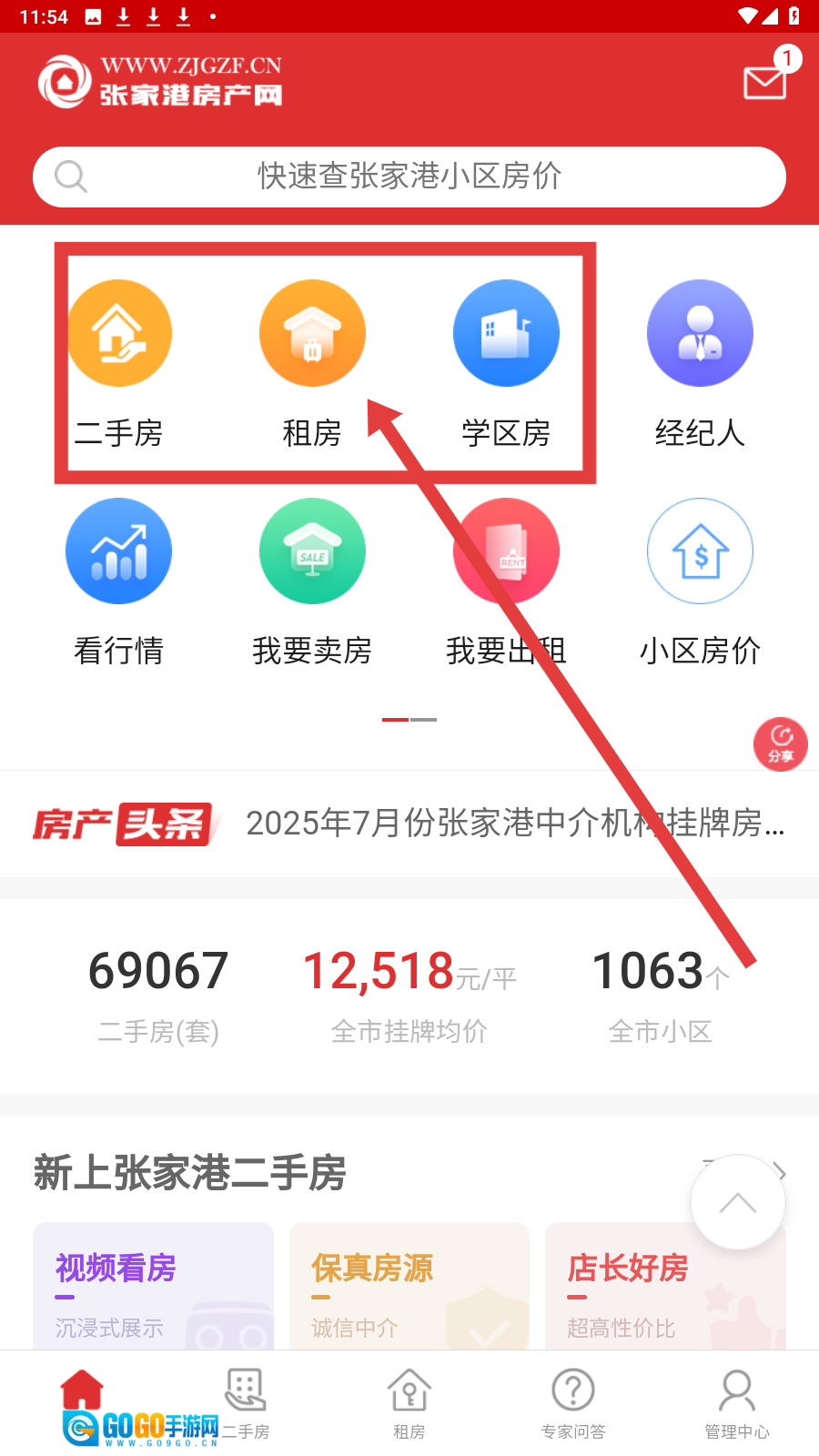
Task: Open the 二手房 shortcut icon
Action: [x=119, y=334]
